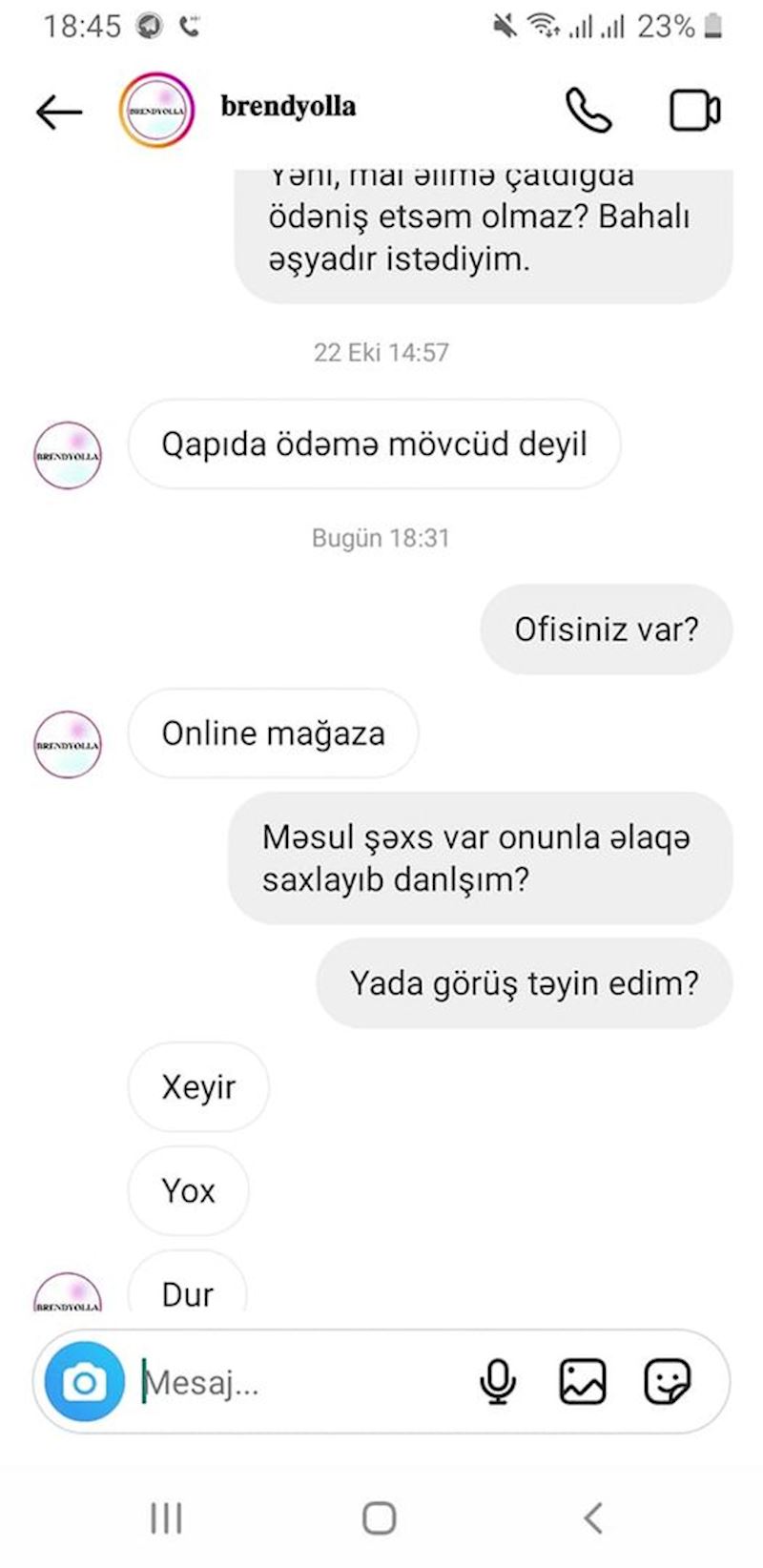Viewport: 763px width, 1568px height.
Task: Tap the system recent apps button
Action: point(167,1517)
